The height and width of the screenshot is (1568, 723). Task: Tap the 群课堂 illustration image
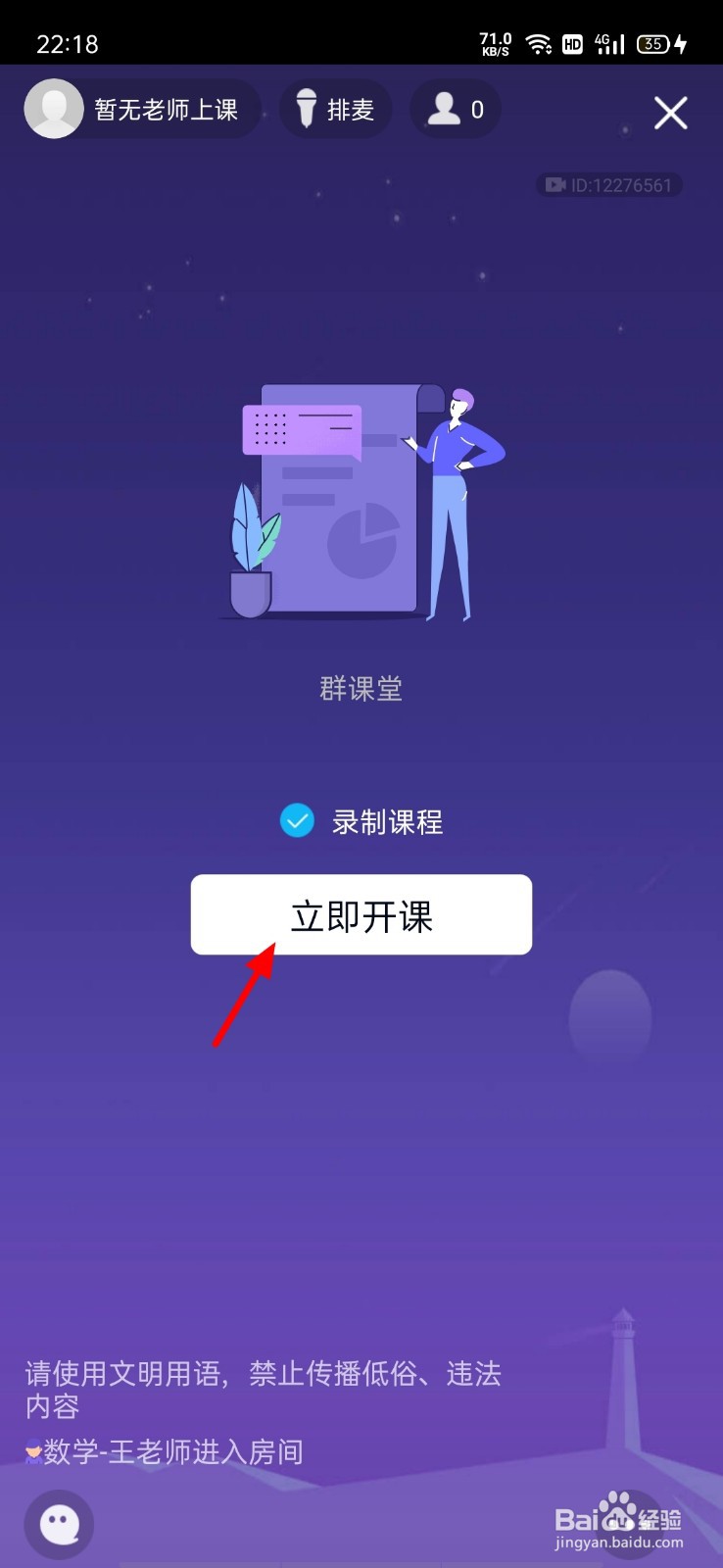[361, 500]
